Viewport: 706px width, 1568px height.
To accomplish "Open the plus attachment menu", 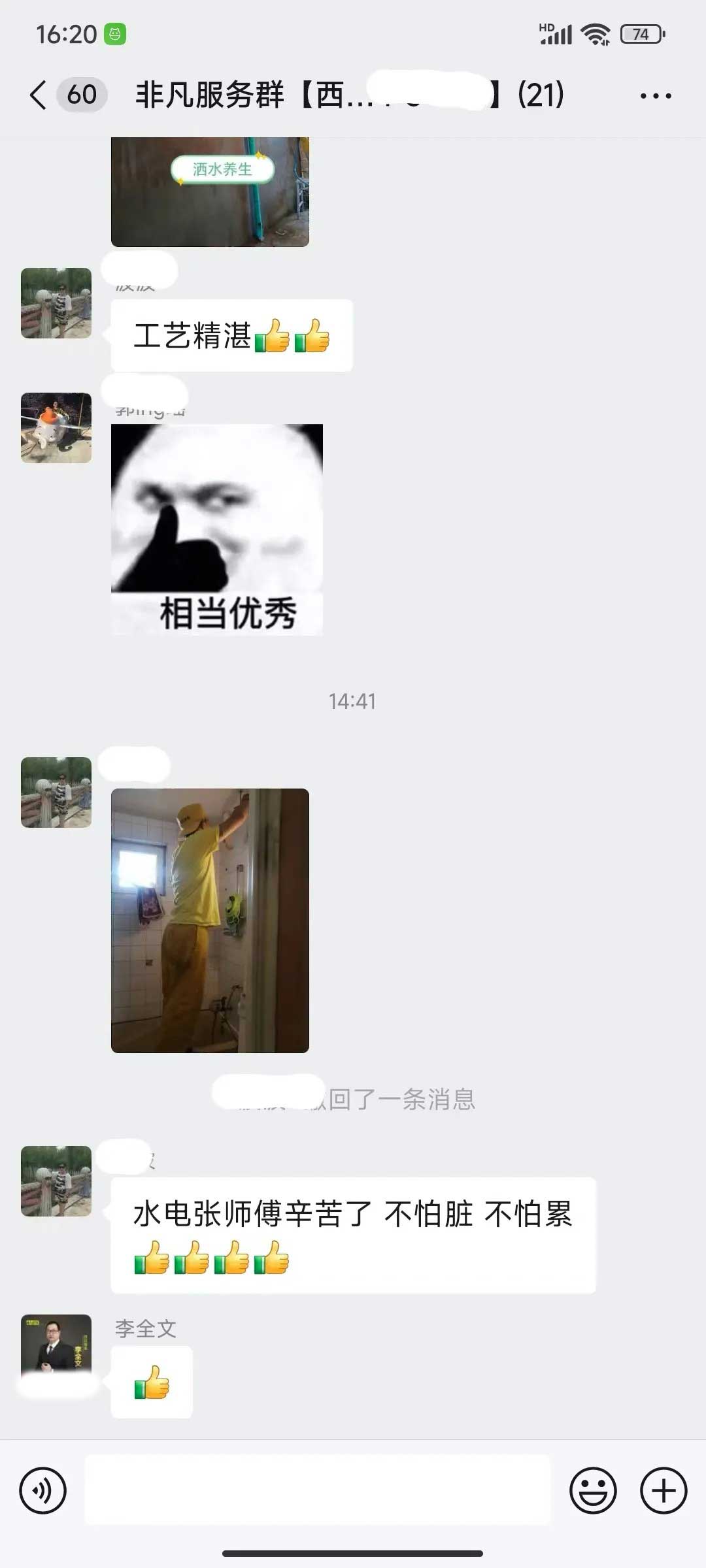I will [663, 1491].
